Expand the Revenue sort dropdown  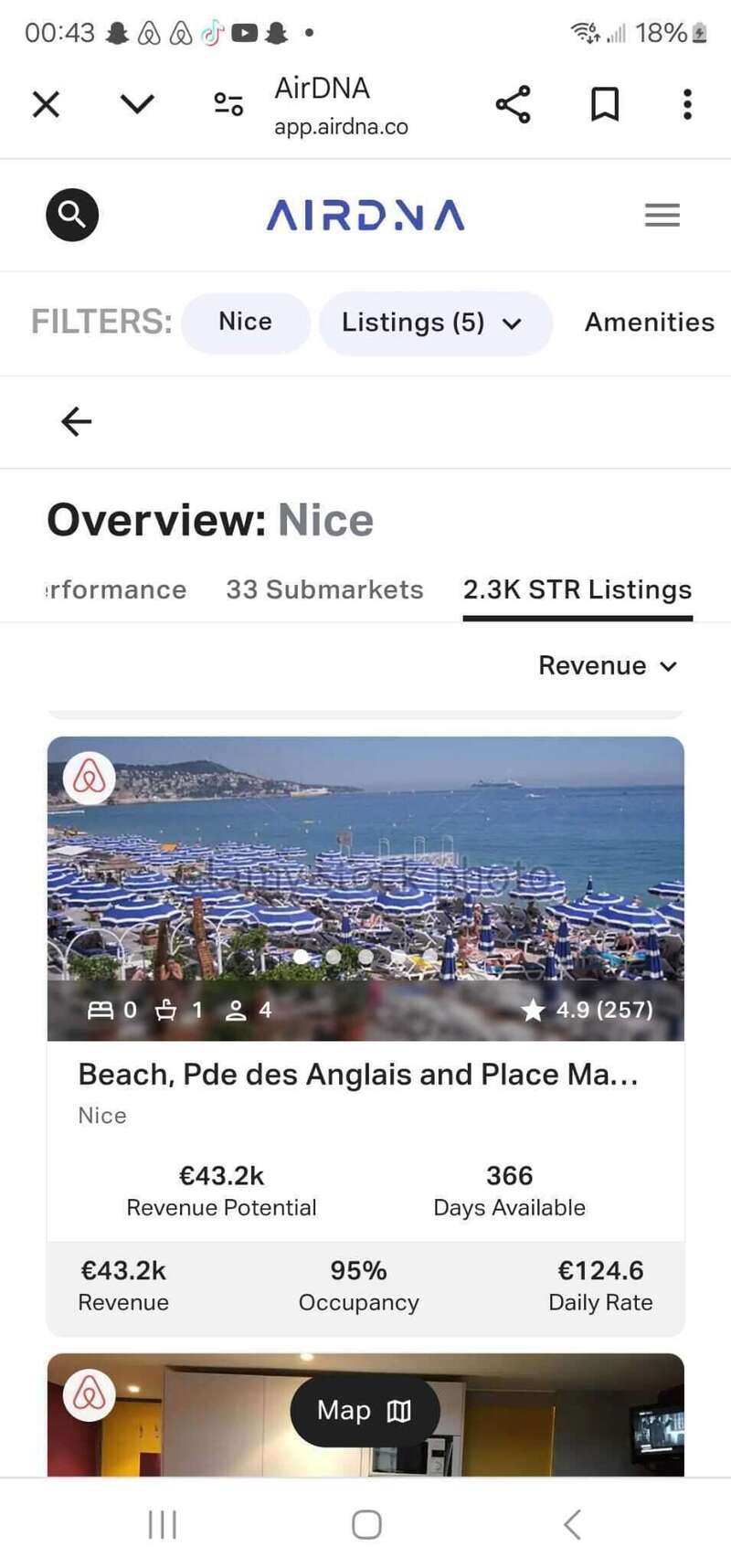coord(608,666)
